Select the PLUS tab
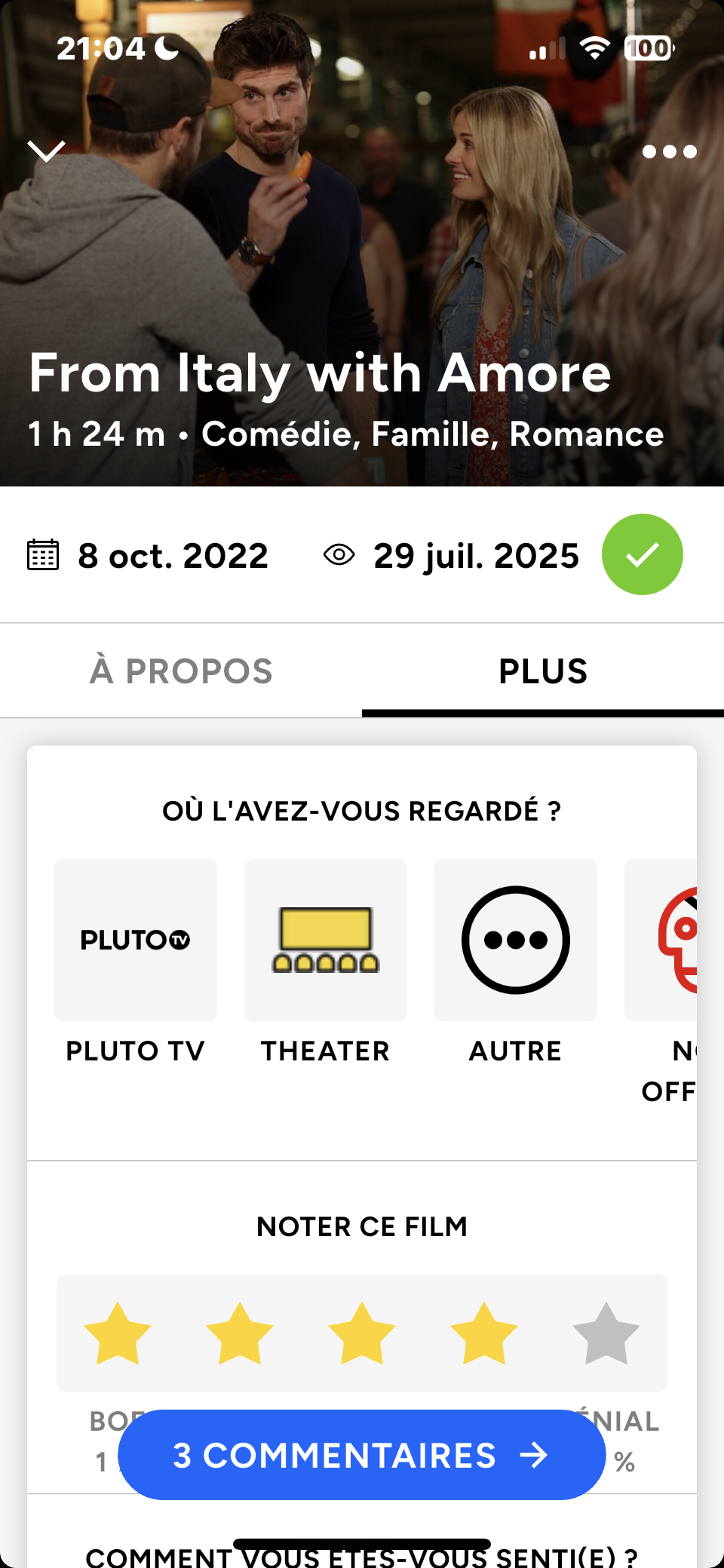The width and height of the screenshot is (724, 1568). (543, 671)
